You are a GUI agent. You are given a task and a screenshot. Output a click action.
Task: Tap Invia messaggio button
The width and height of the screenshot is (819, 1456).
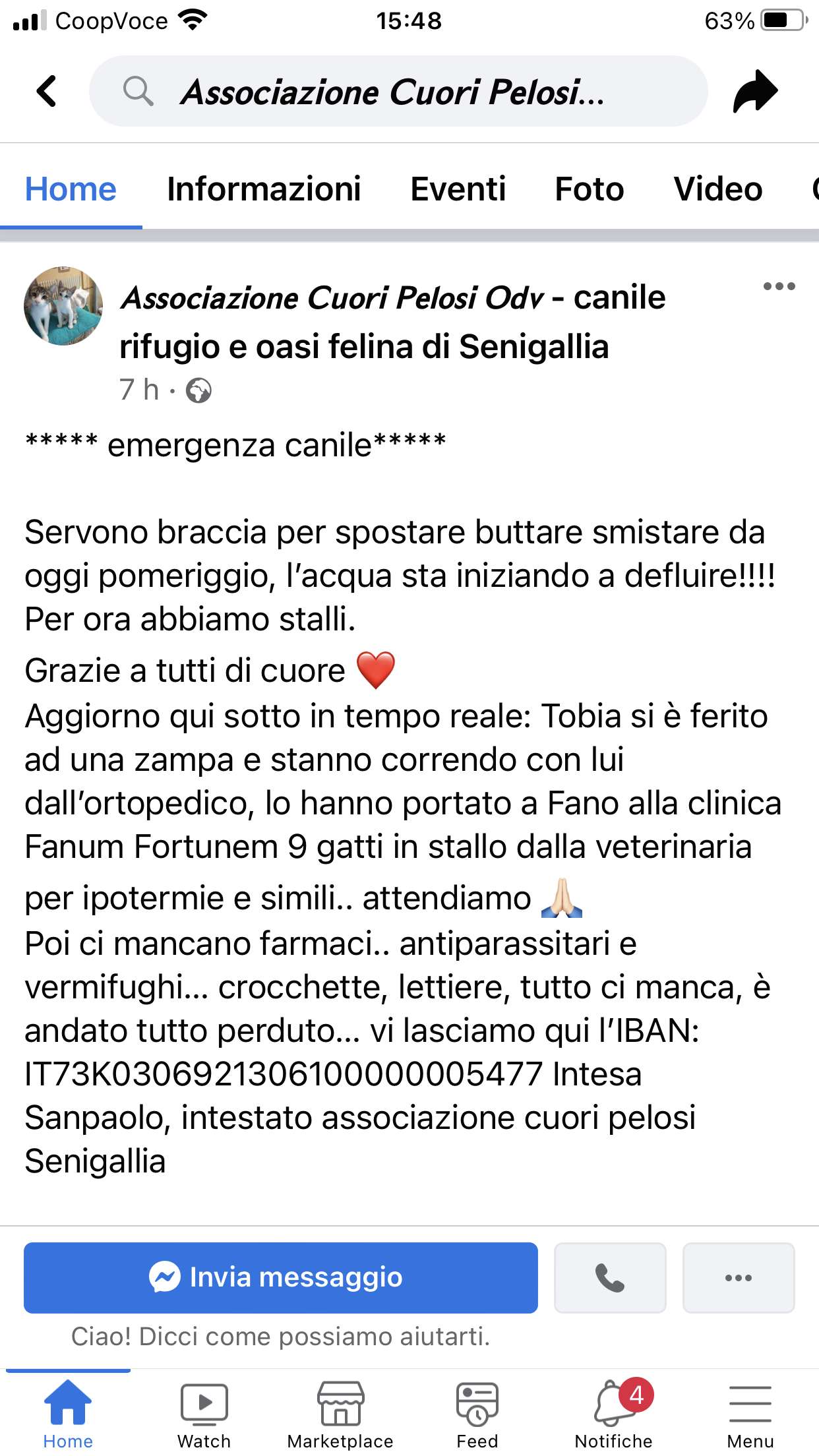(281, 1277)
